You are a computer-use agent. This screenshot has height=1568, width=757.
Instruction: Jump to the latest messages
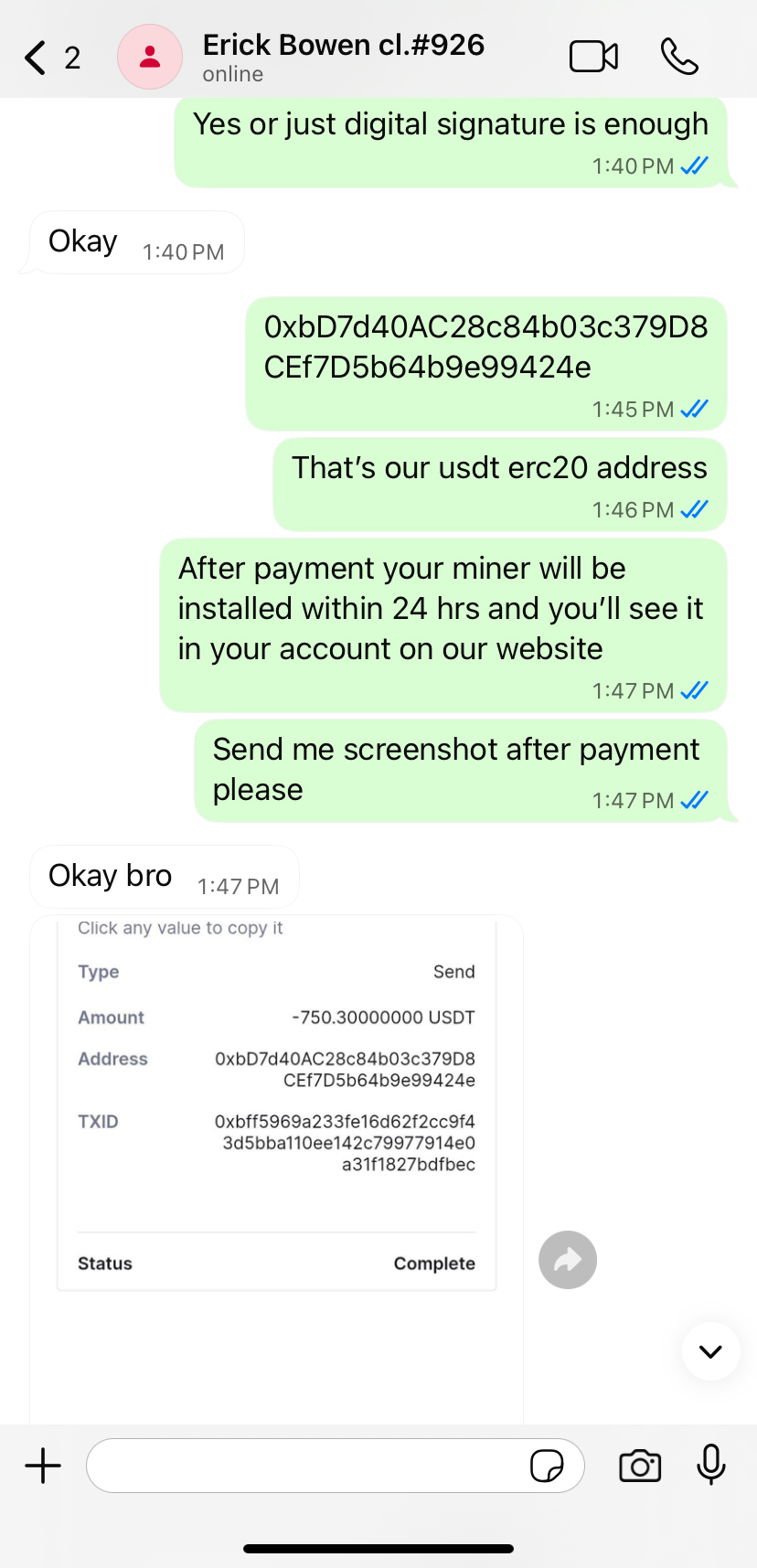coord(710,1351)
